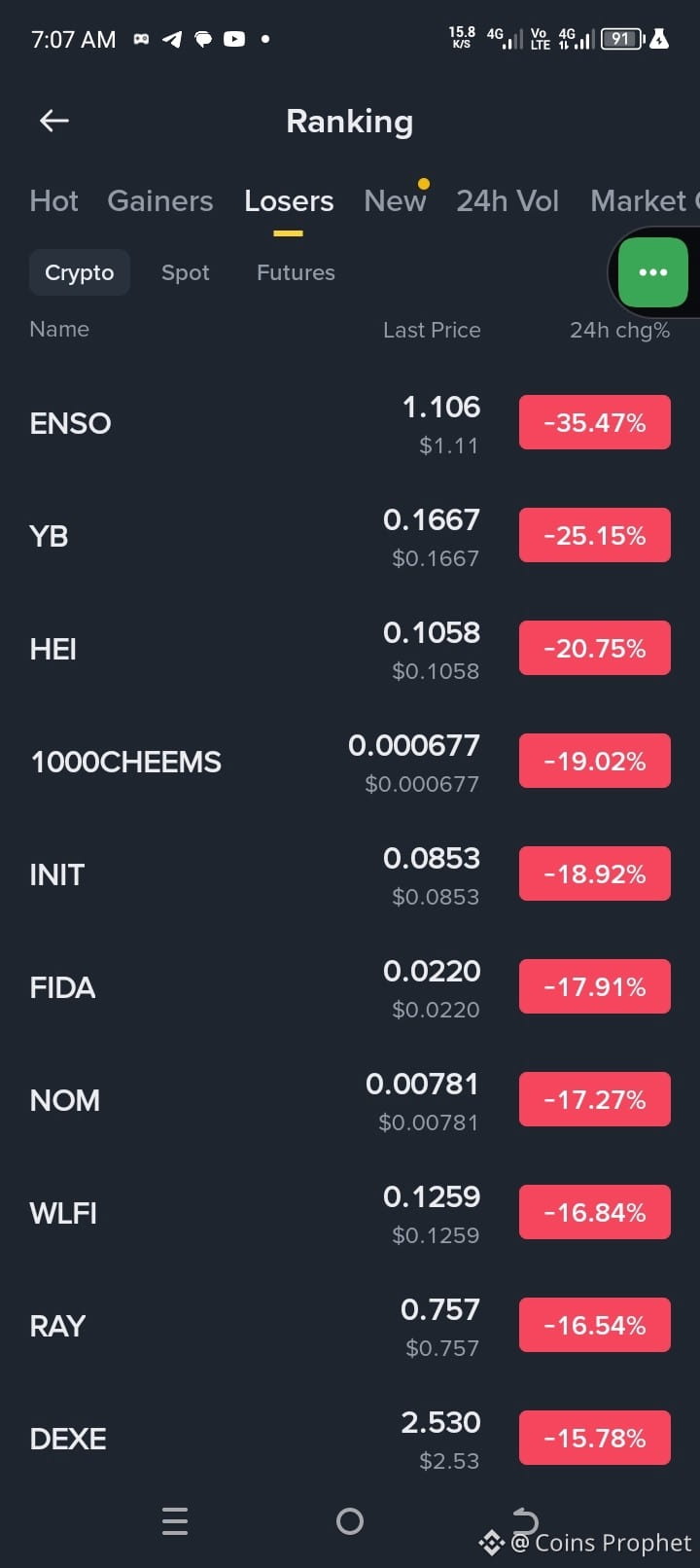This screenshot has width=700, height=1568.
Task: Go back from the Ranking screen
Action: click(54, 121)
